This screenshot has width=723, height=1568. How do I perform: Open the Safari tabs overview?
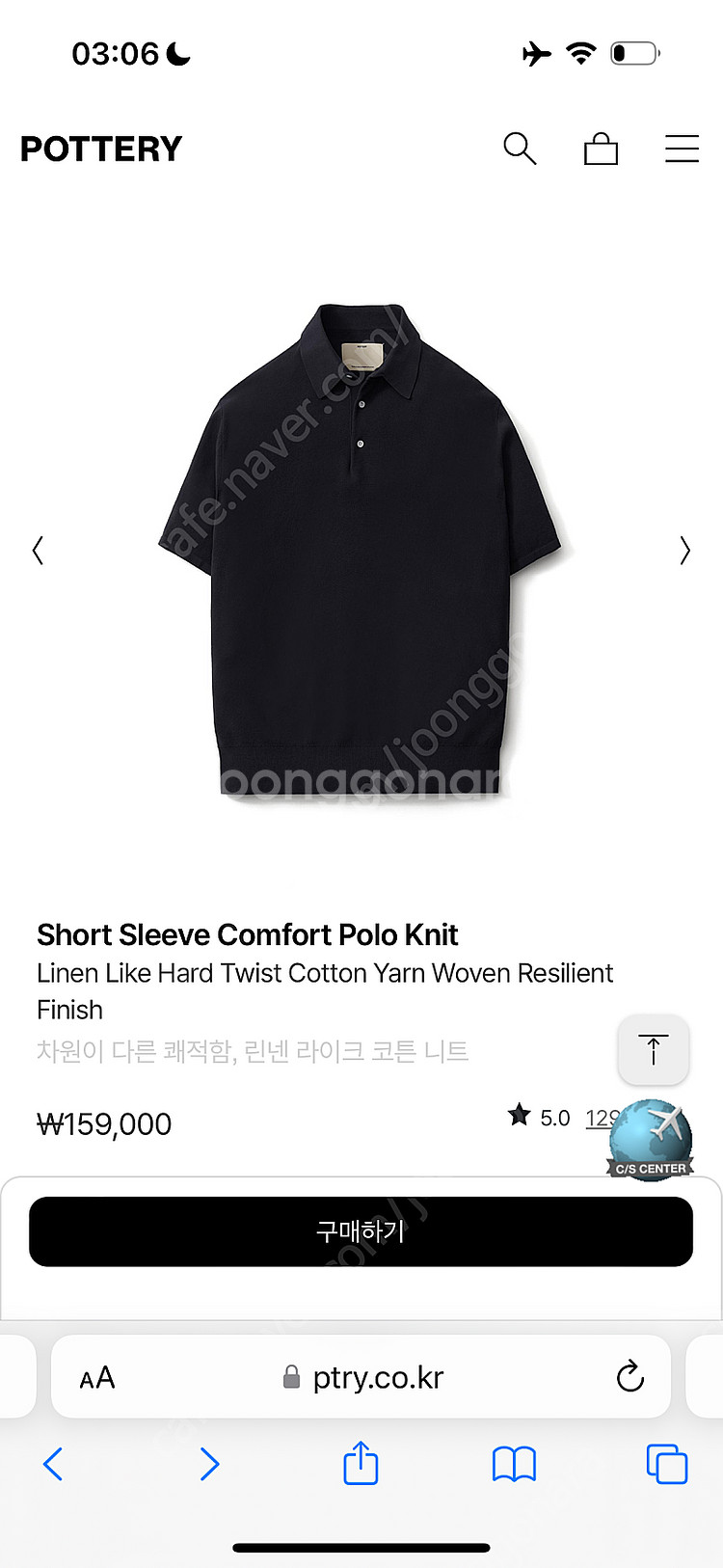click(x=666, y=1464)
